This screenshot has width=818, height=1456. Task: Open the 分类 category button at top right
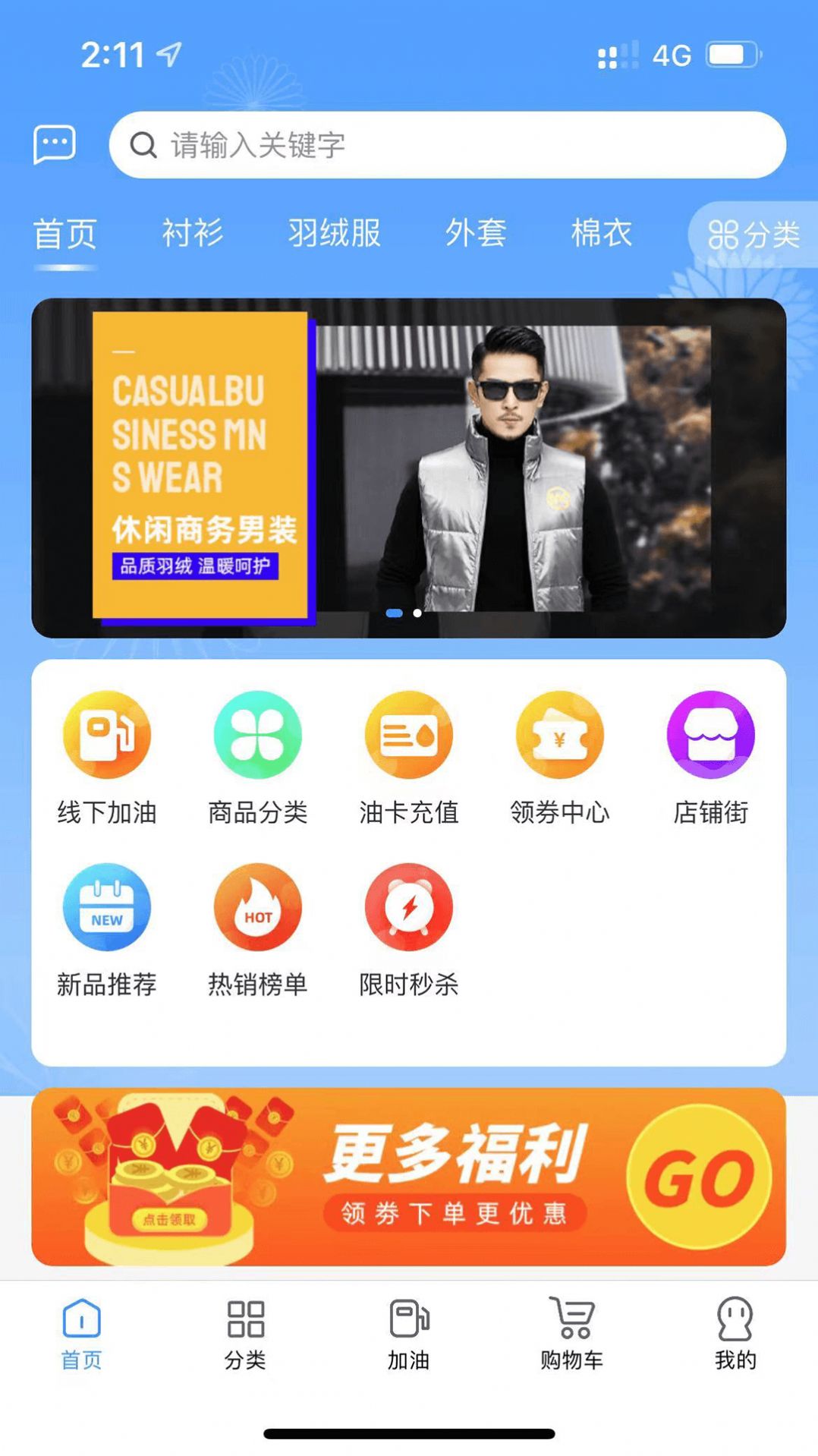point(753,235)
